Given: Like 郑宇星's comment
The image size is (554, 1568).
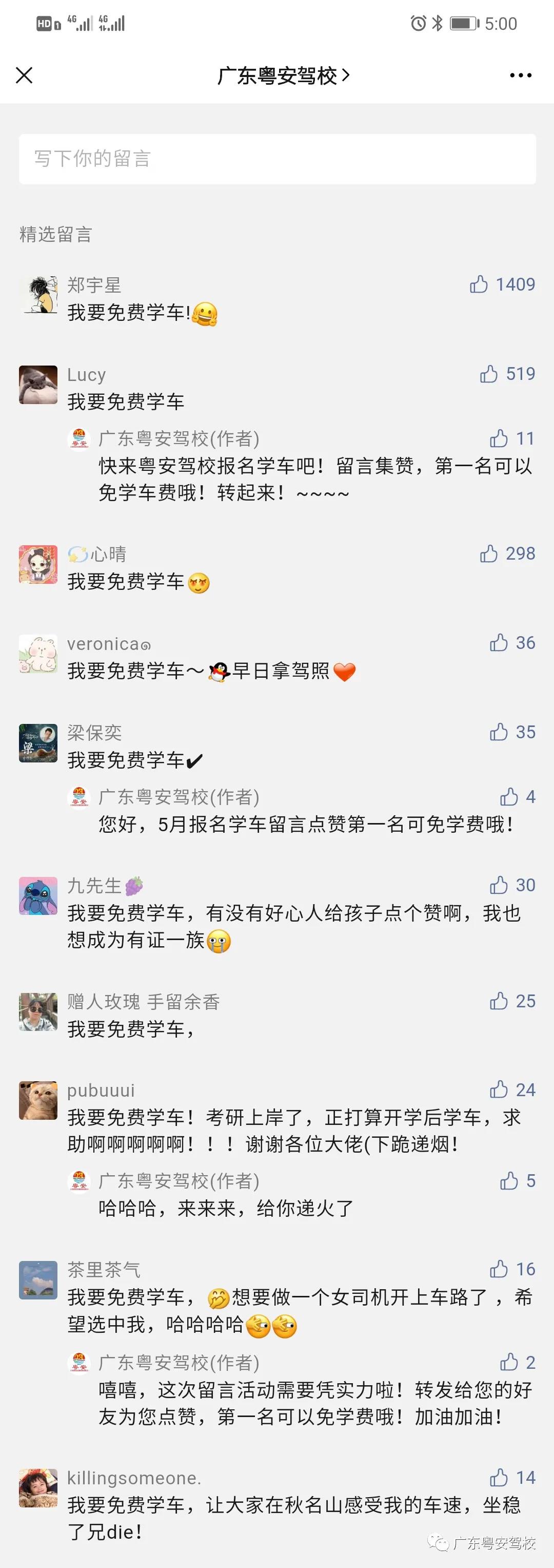Looking at the screenshot, I should [479, 284].
